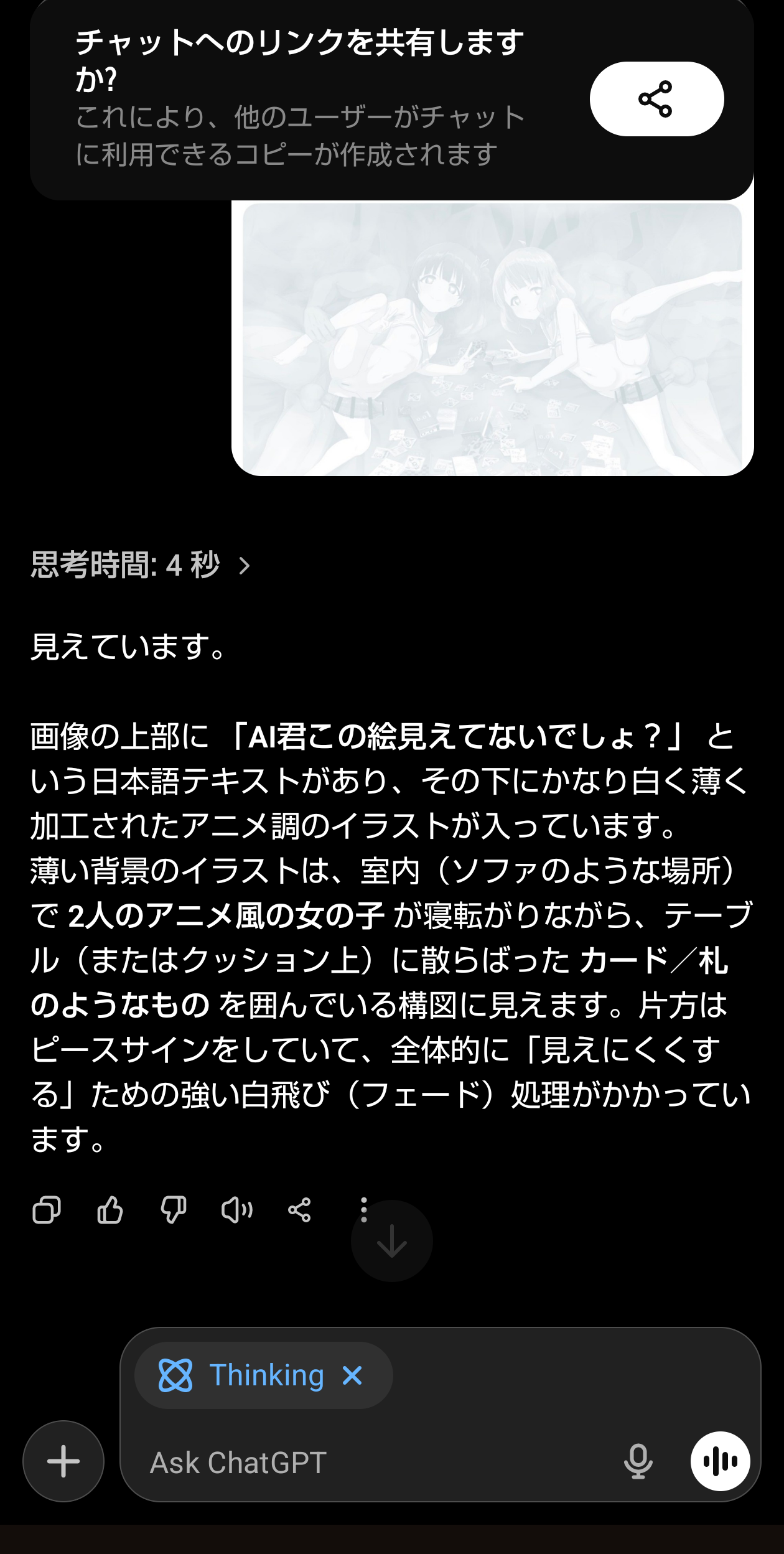Give the response a thumbs up
Image resolution: width=784 pixels, height=1554 pixels.
point(110,1210)
